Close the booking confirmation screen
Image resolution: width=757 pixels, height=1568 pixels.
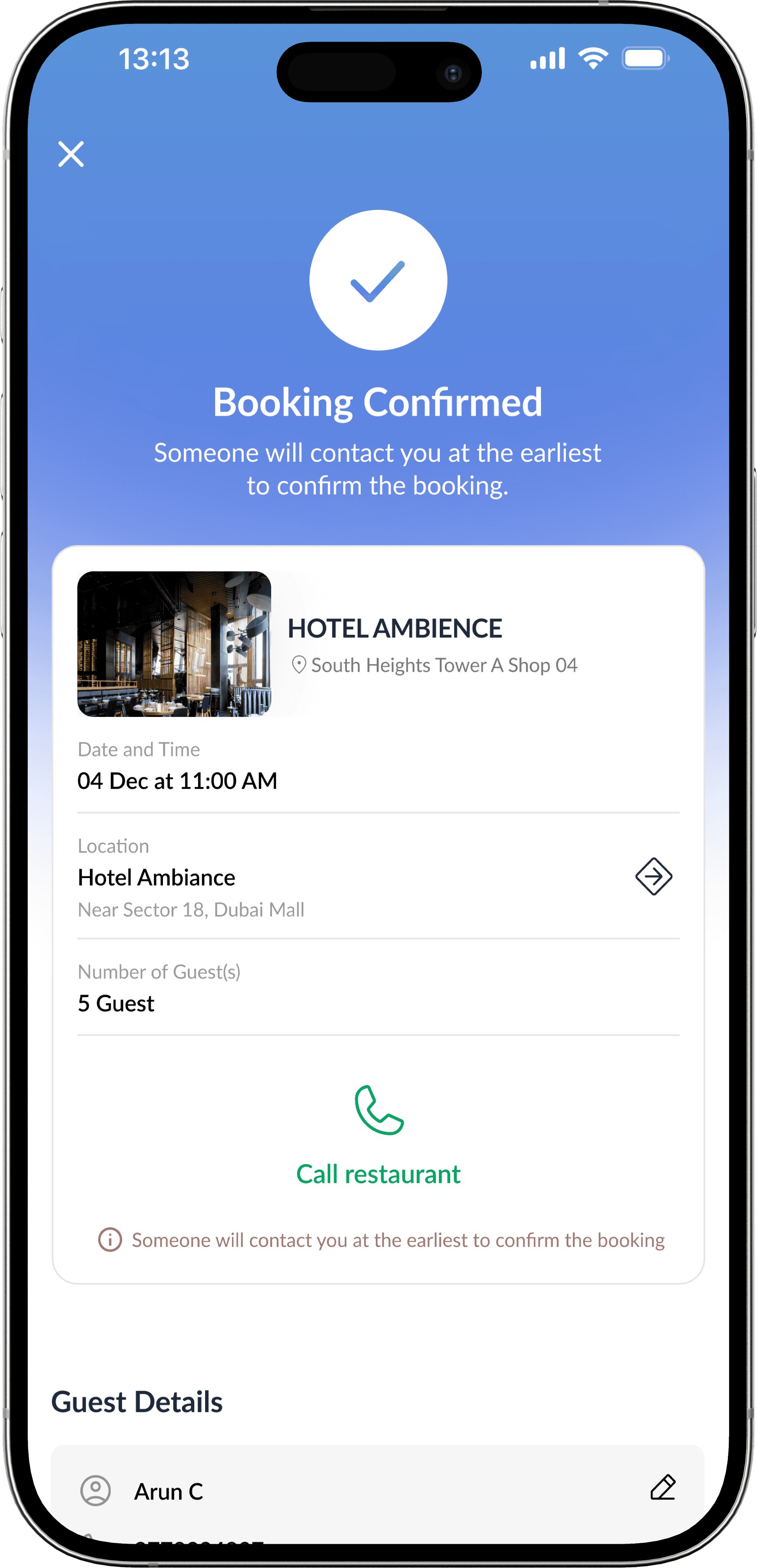71,154
